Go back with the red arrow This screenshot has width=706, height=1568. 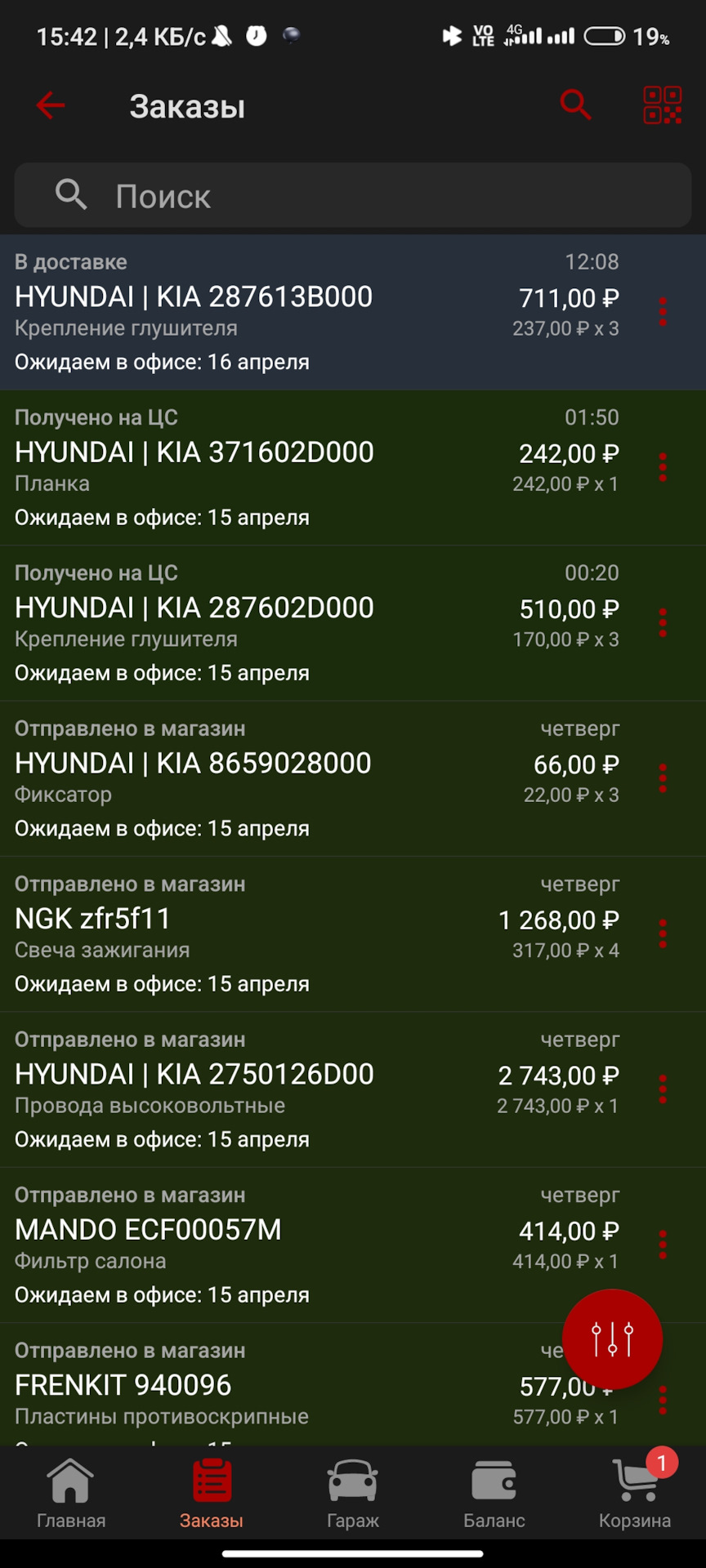(50, 105)
